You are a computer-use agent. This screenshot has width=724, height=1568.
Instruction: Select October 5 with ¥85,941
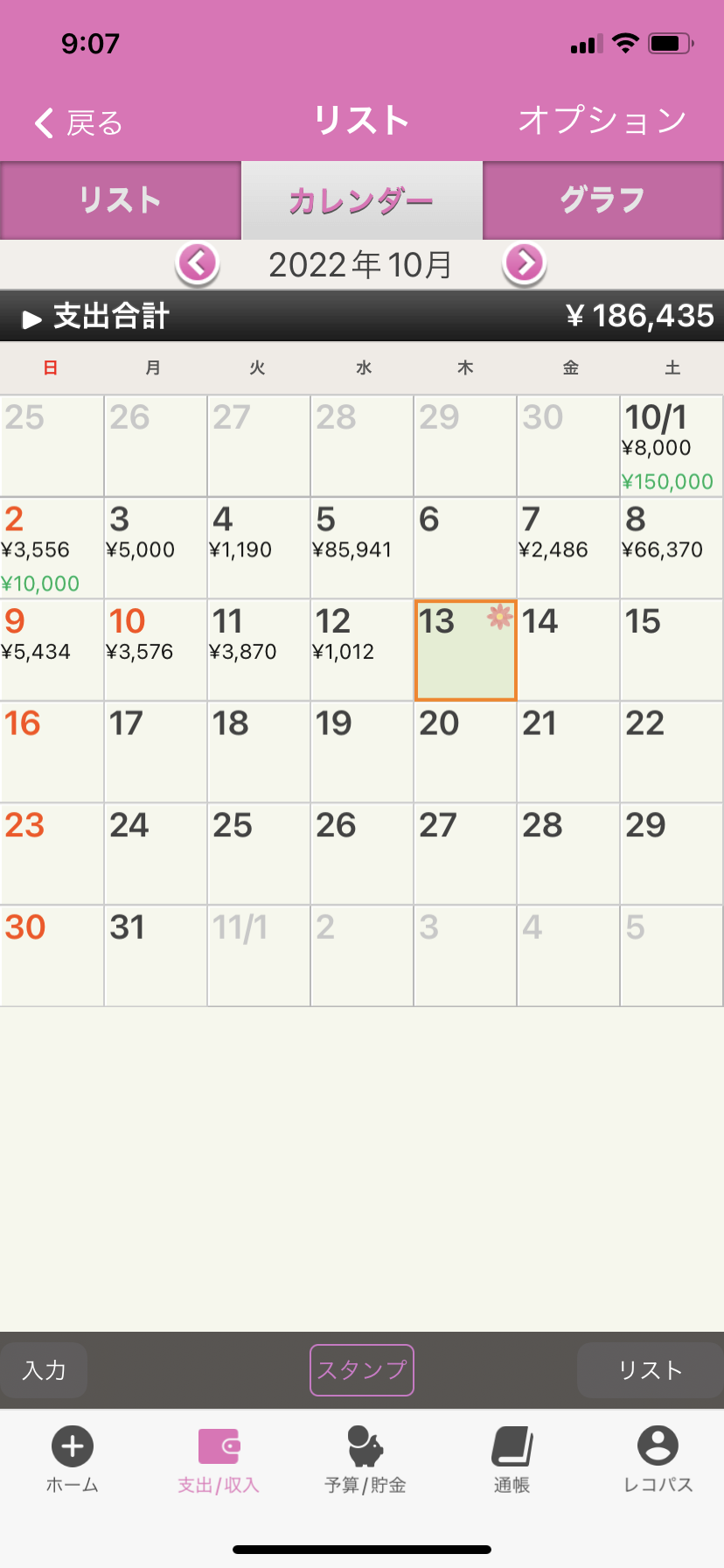tap(361, 549)
